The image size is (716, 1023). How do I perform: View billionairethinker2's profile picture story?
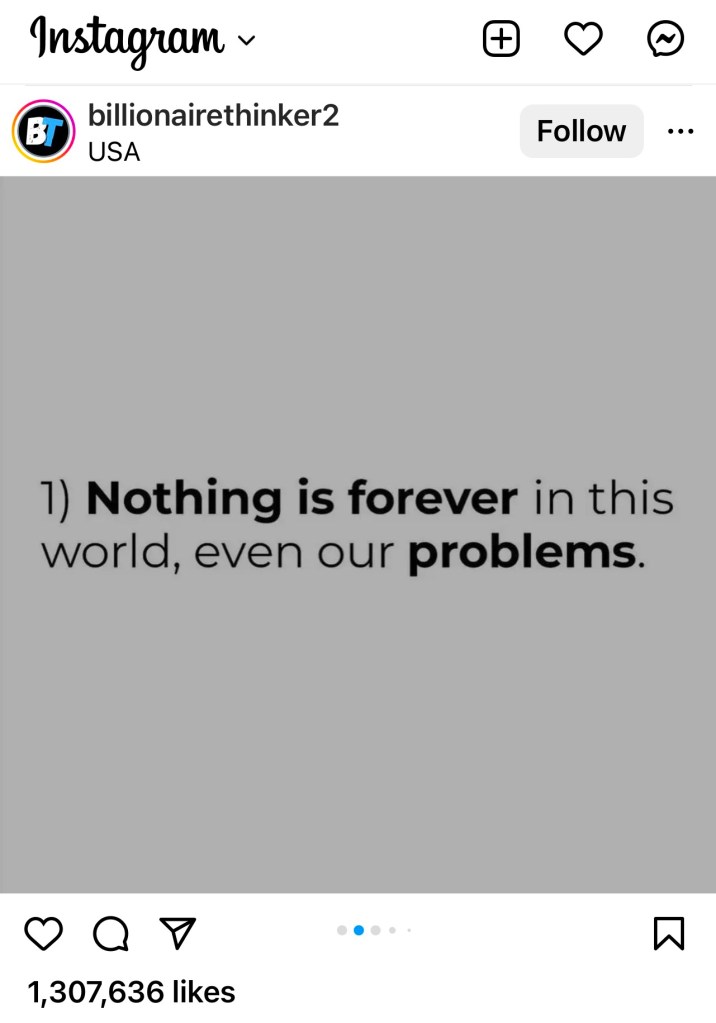tap(43, 132)
